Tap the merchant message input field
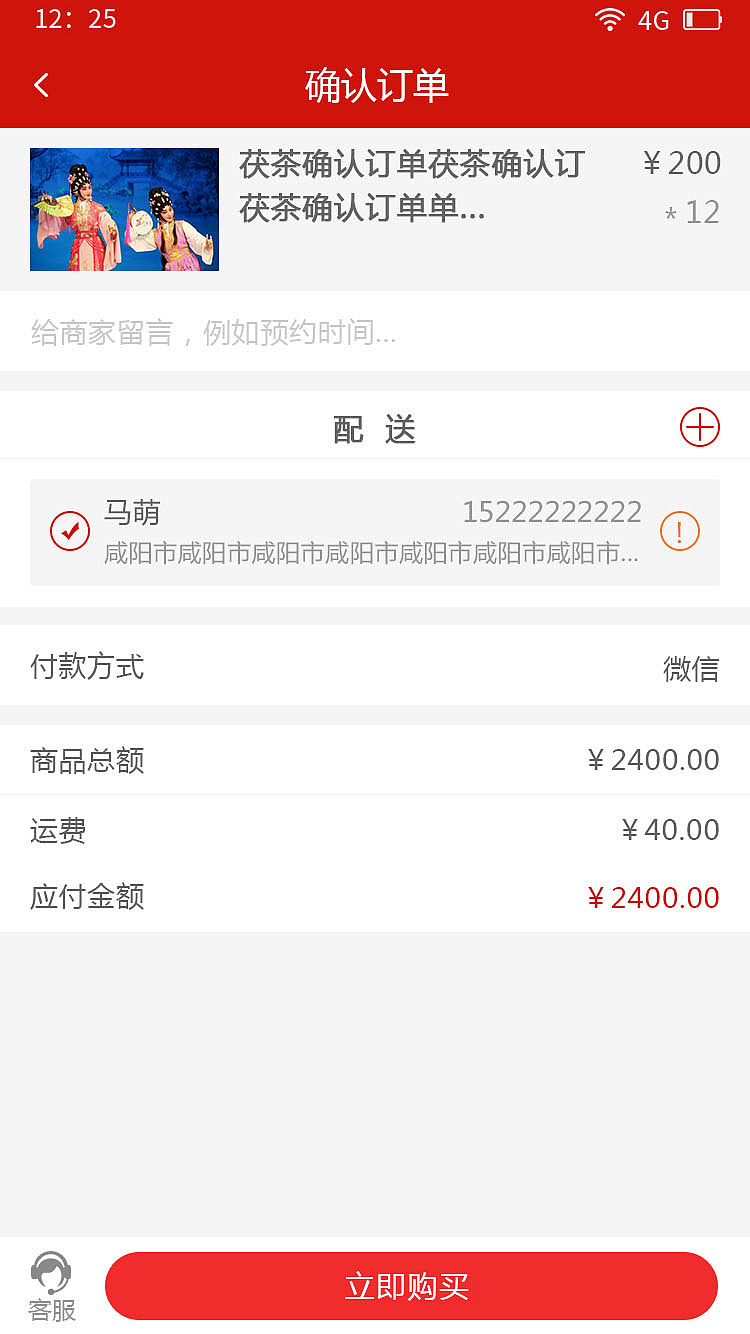 click(x=375, y=331)
